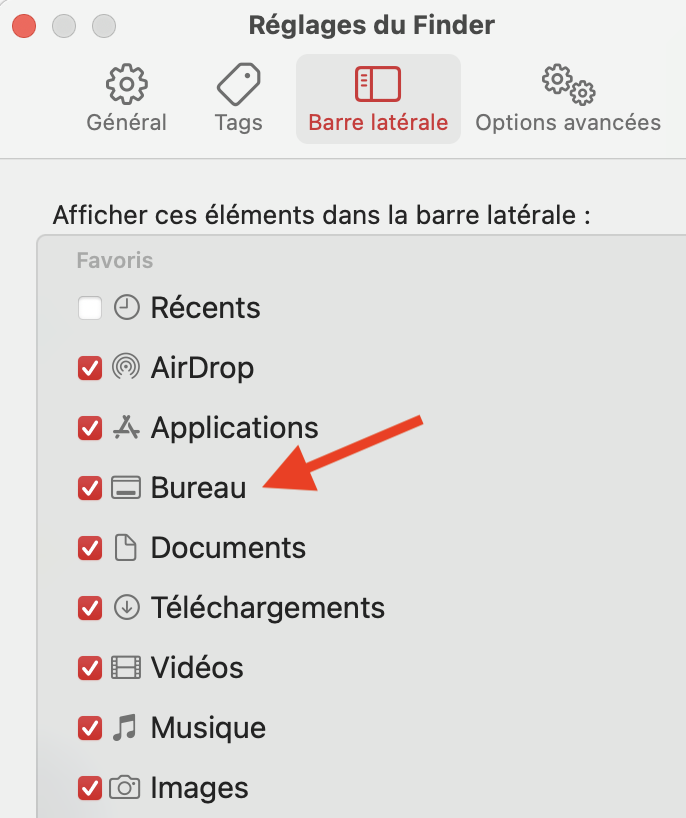Close the Réglages du Finder window
Viewport: 686px width, 818px height.
[x=24, y=26]
